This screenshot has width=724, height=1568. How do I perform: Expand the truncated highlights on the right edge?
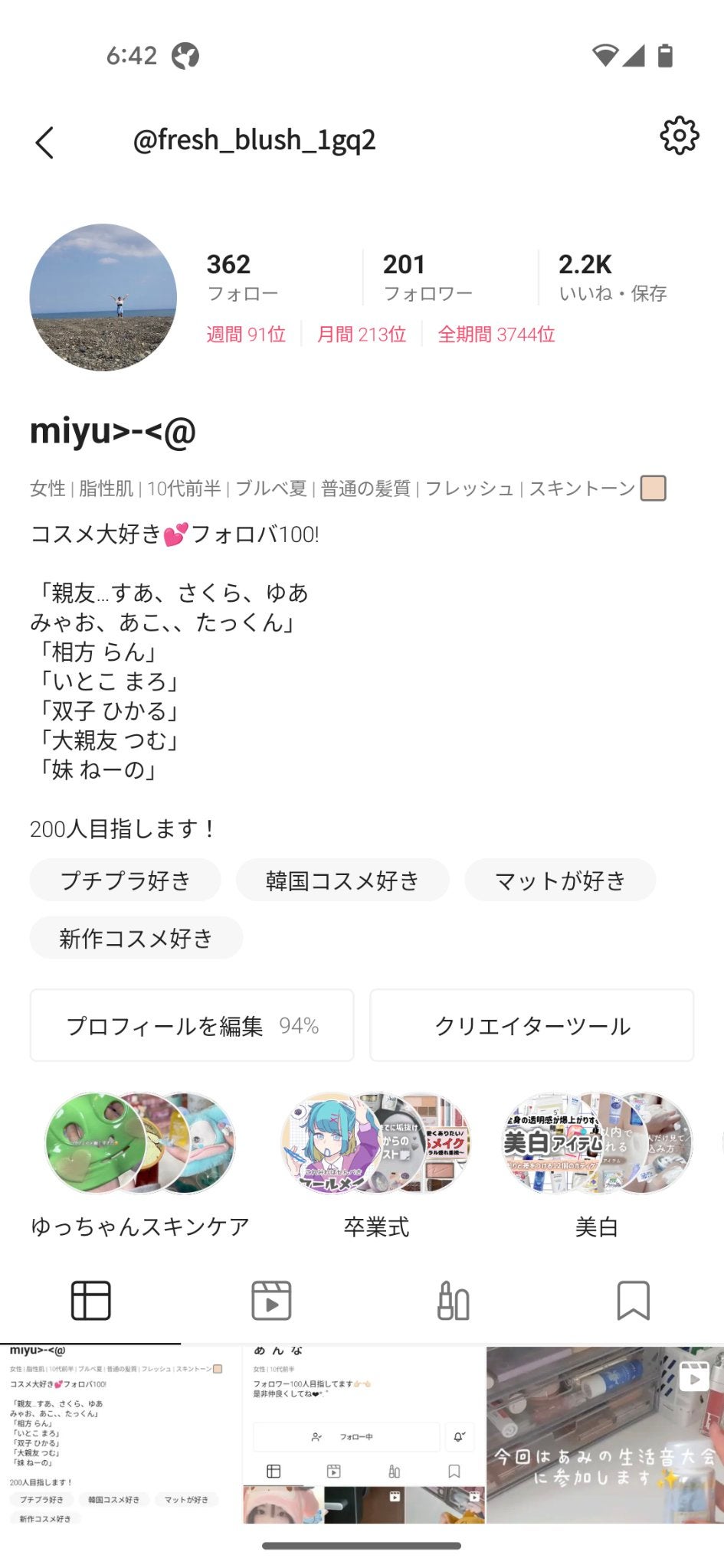tap(719, 1142)
